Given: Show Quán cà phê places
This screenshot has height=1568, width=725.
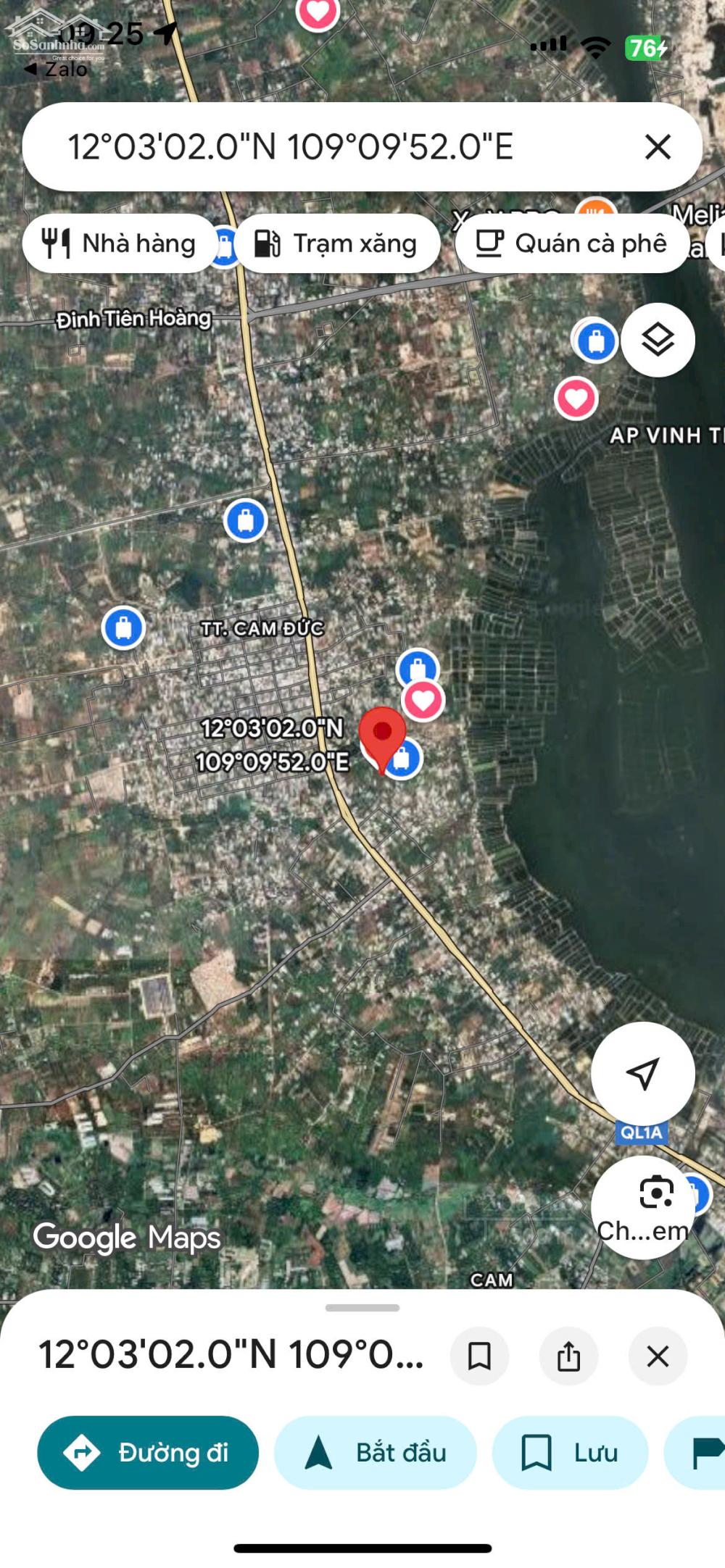Looking at the screenshot, I should (572, 243).
